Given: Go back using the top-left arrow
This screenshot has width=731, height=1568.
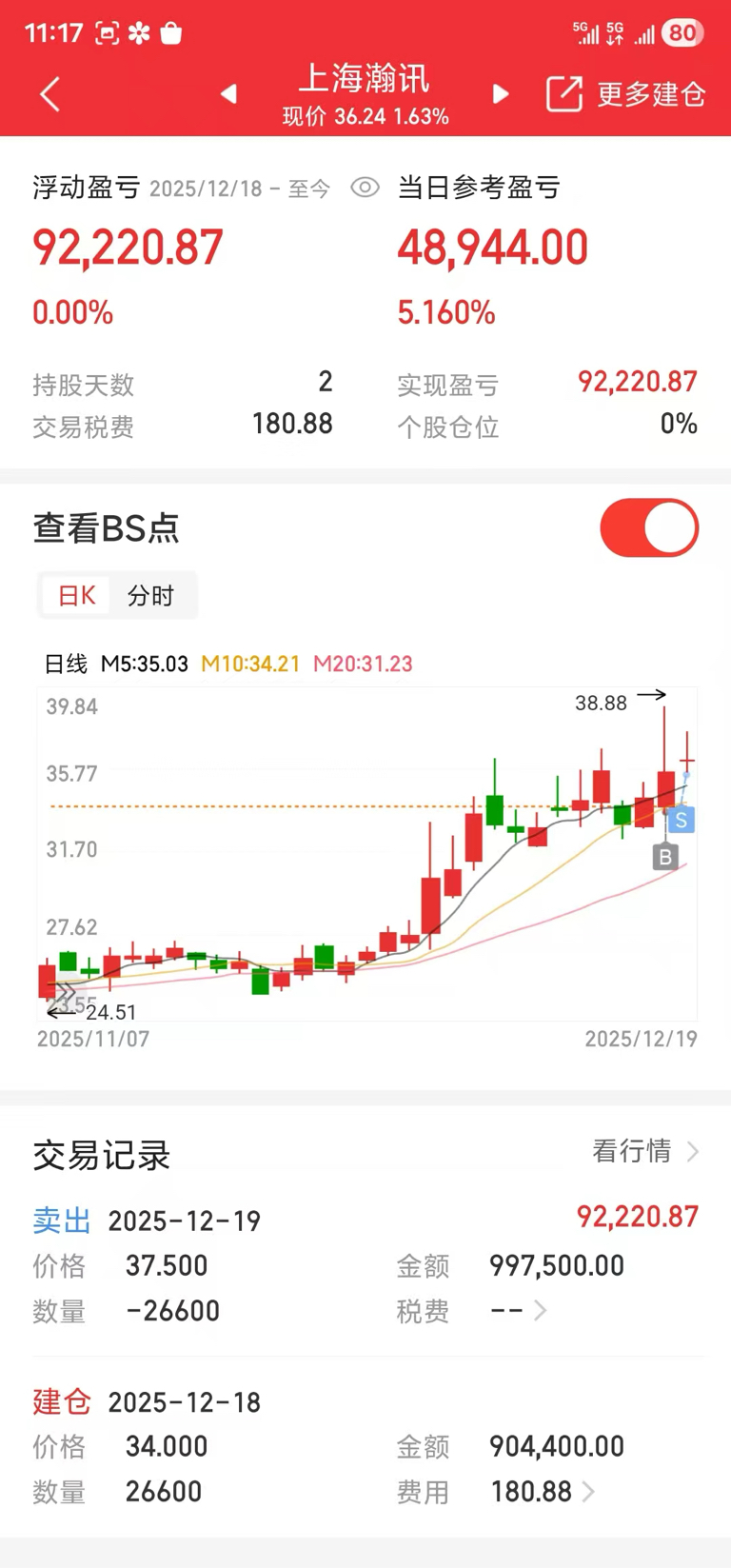Looking at the screenshot, I should pos(50,94).
